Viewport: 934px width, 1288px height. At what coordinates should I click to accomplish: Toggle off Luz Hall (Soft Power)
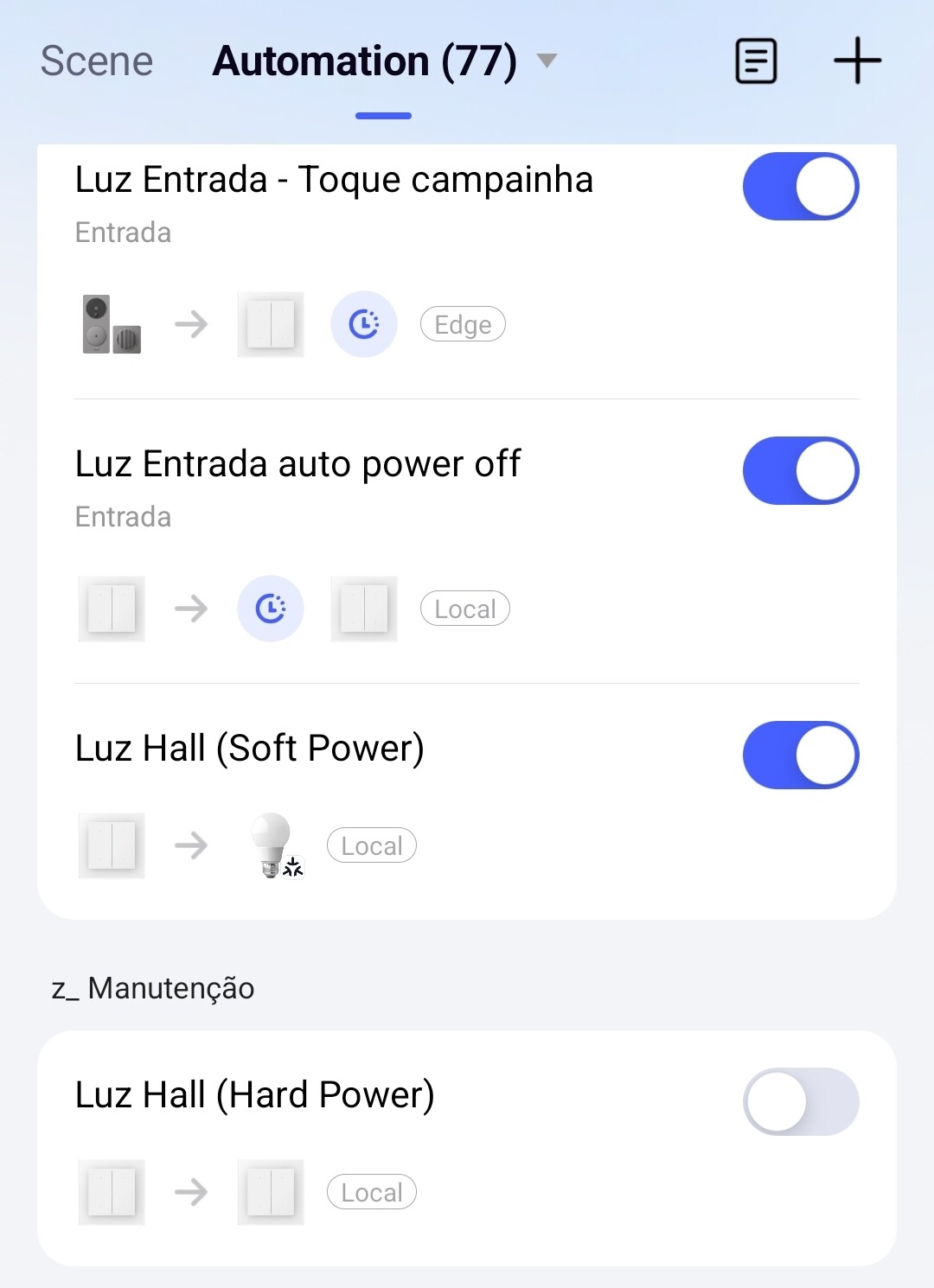[x=800, y=756]
